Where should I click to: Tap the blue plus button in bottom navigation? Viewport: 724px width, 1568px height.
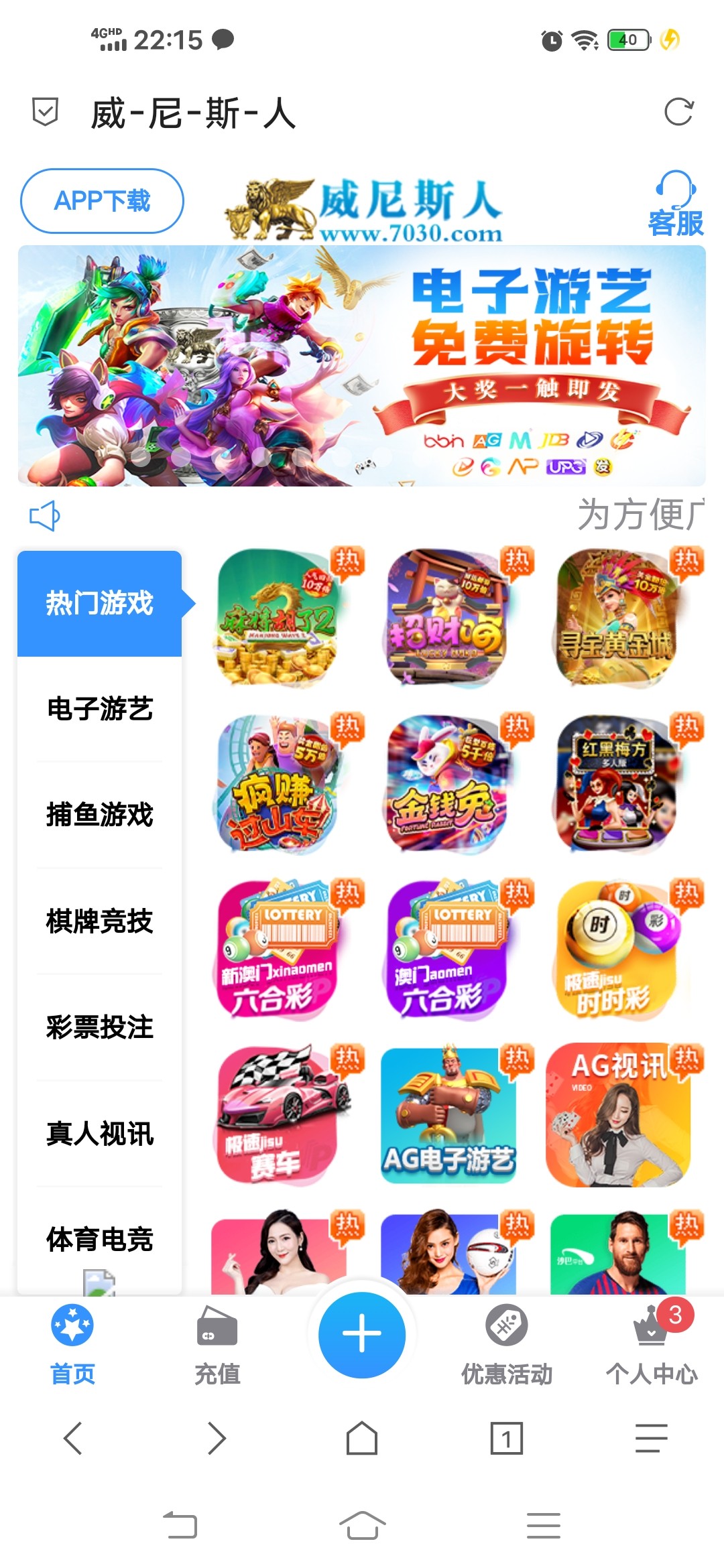(361, 1333)
